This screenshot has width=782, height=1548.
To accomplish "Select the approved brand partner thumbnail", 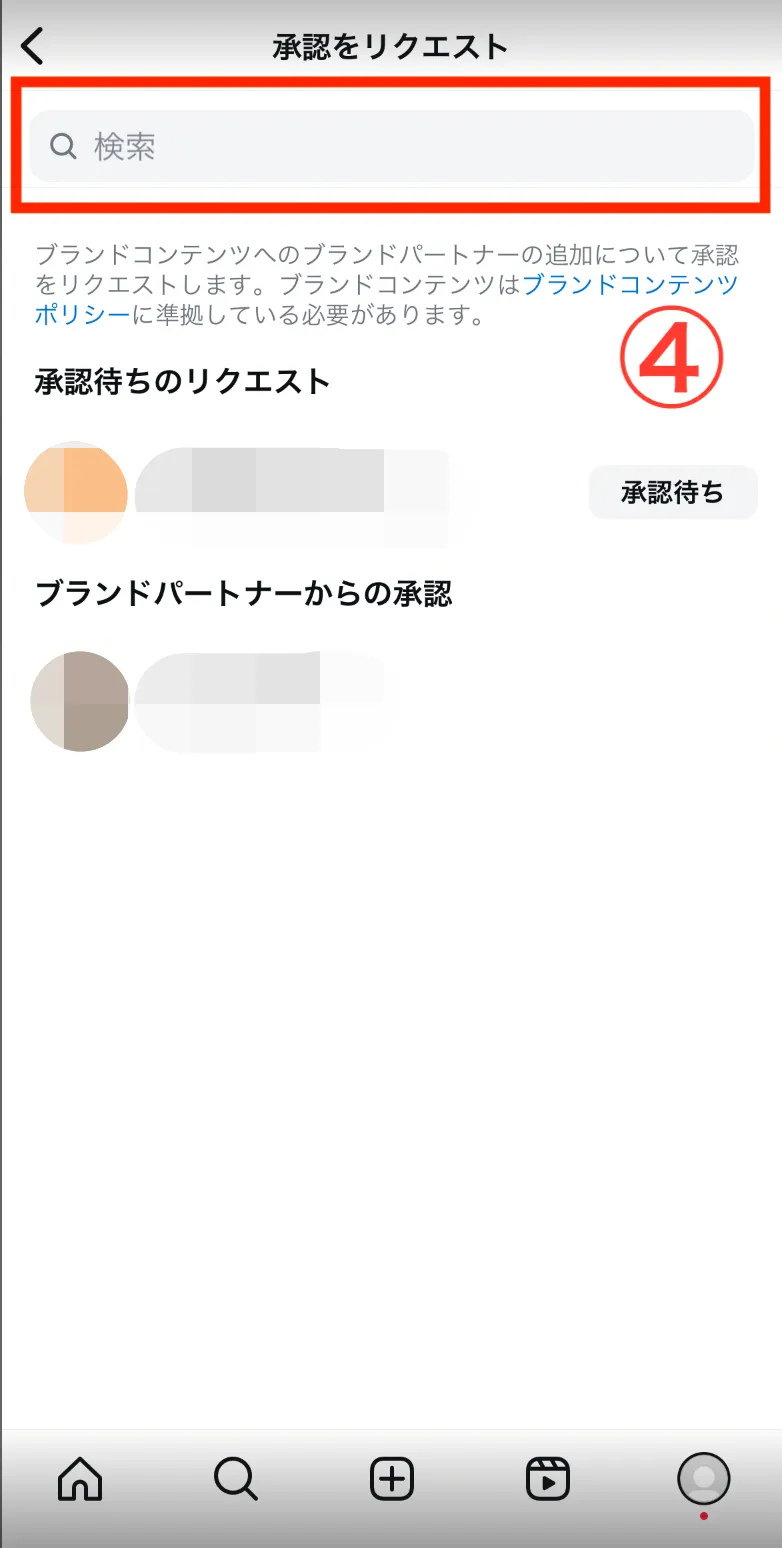I will coord(80,701).
